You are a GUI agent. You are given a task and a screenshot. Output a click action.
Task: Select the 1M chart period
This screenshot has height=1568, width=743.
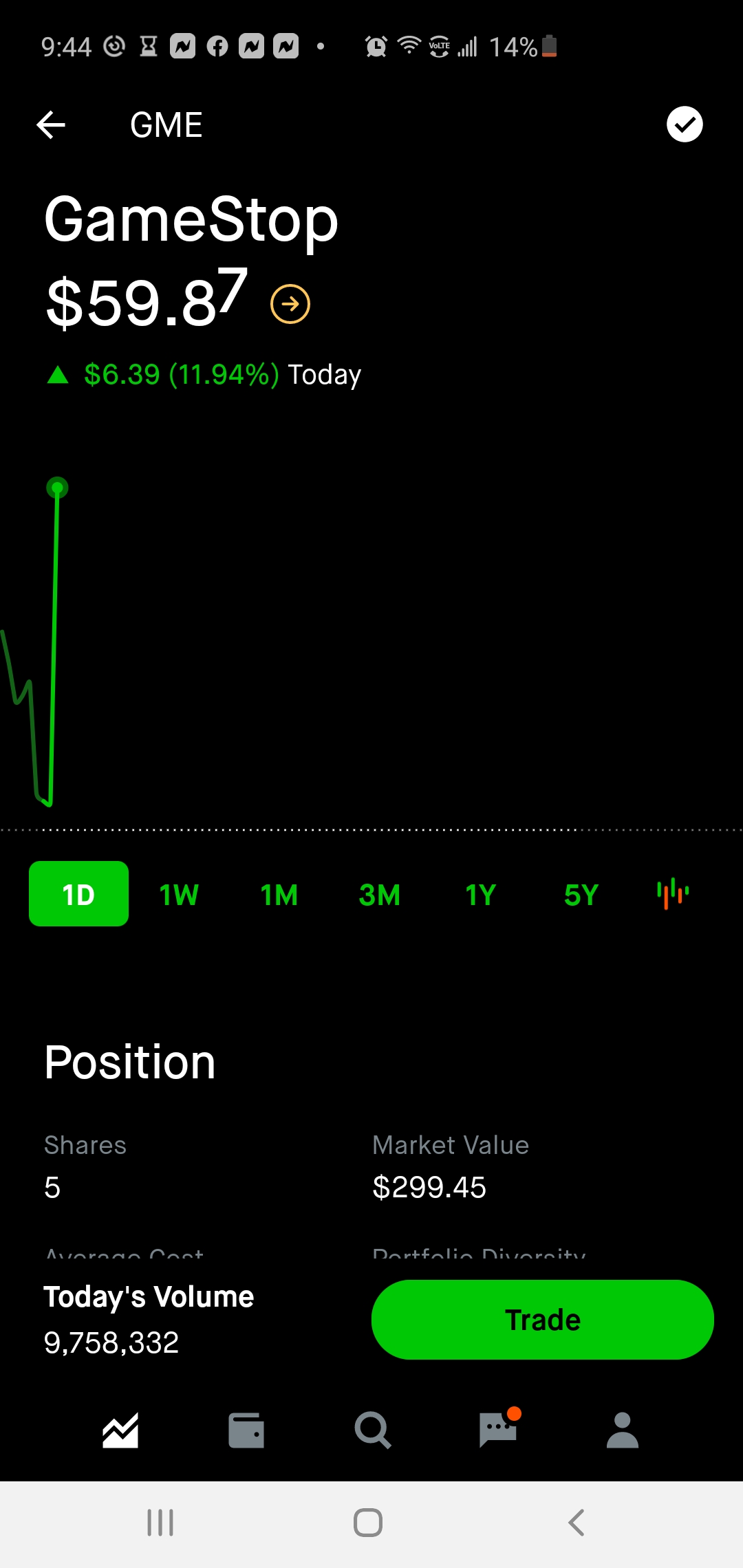click(278, 893)
